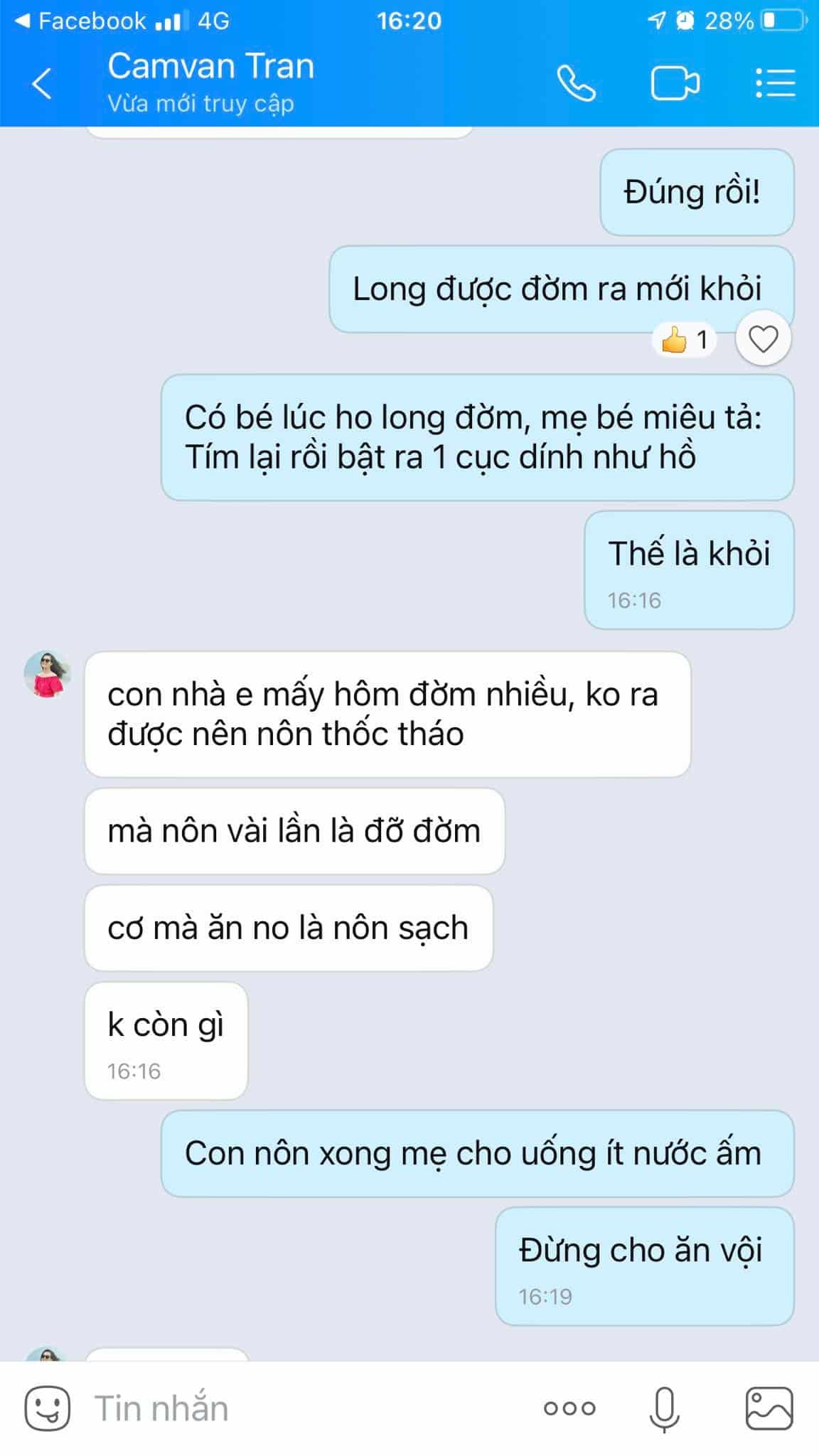Image resolution: width=819 pixels, height=1456 pixels.
Task: Open the sticker and emoji picker
Action: pyautogui.click(x=48, y=1408)
